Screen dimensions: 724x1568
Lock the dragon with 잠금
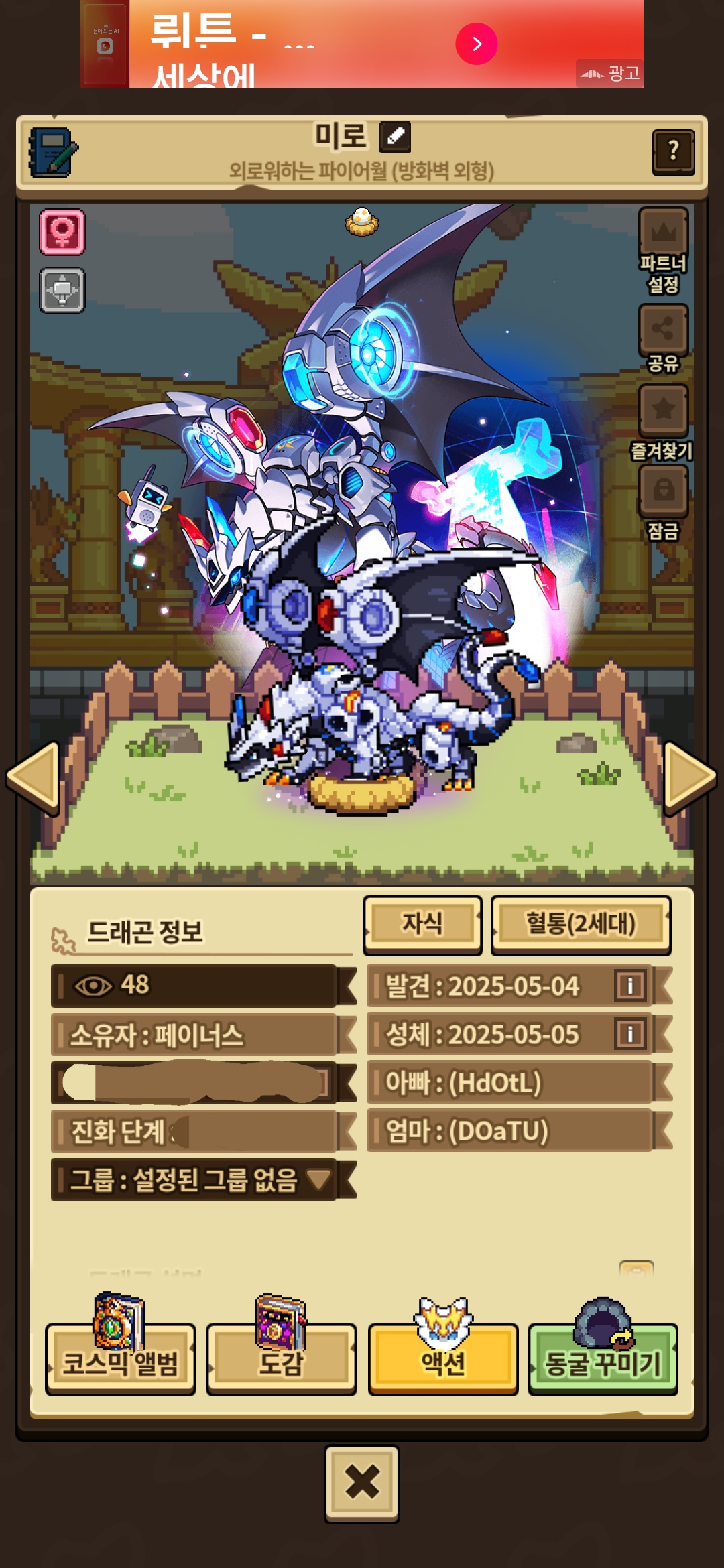663,490
